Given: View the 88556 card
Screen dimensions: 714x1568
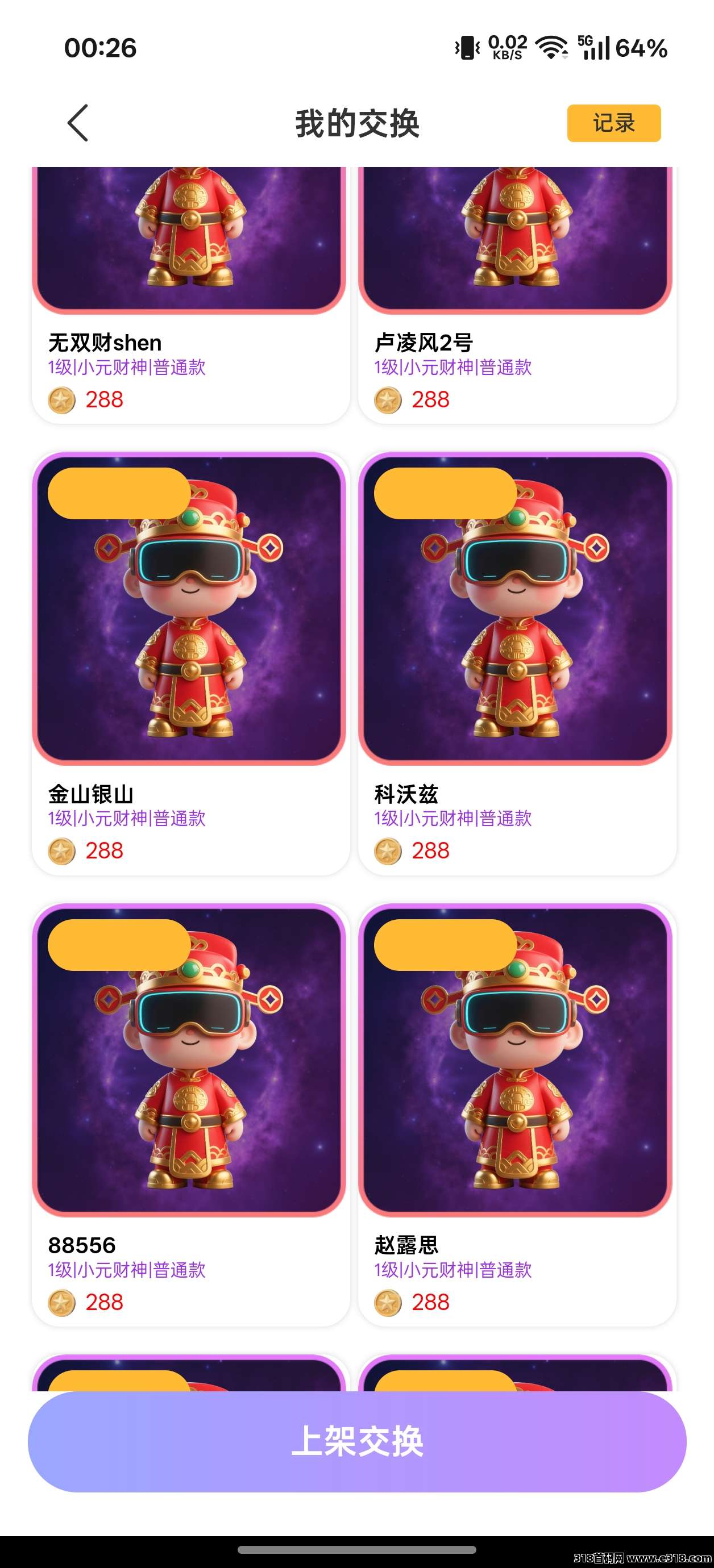Looking at the screenshot, I should pos(189,1114).
